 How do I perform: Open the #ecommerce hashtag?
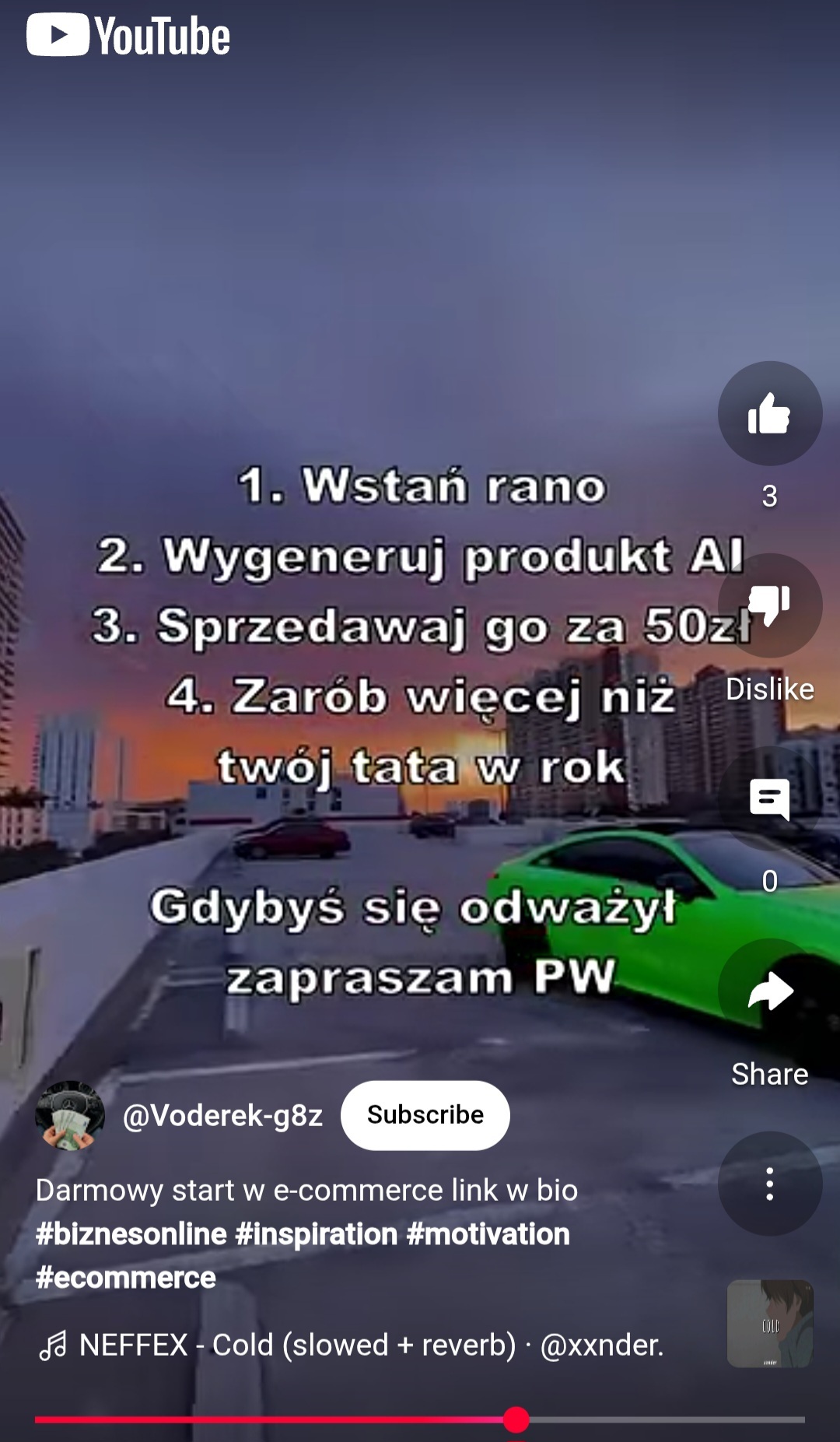coord(126,1278)
